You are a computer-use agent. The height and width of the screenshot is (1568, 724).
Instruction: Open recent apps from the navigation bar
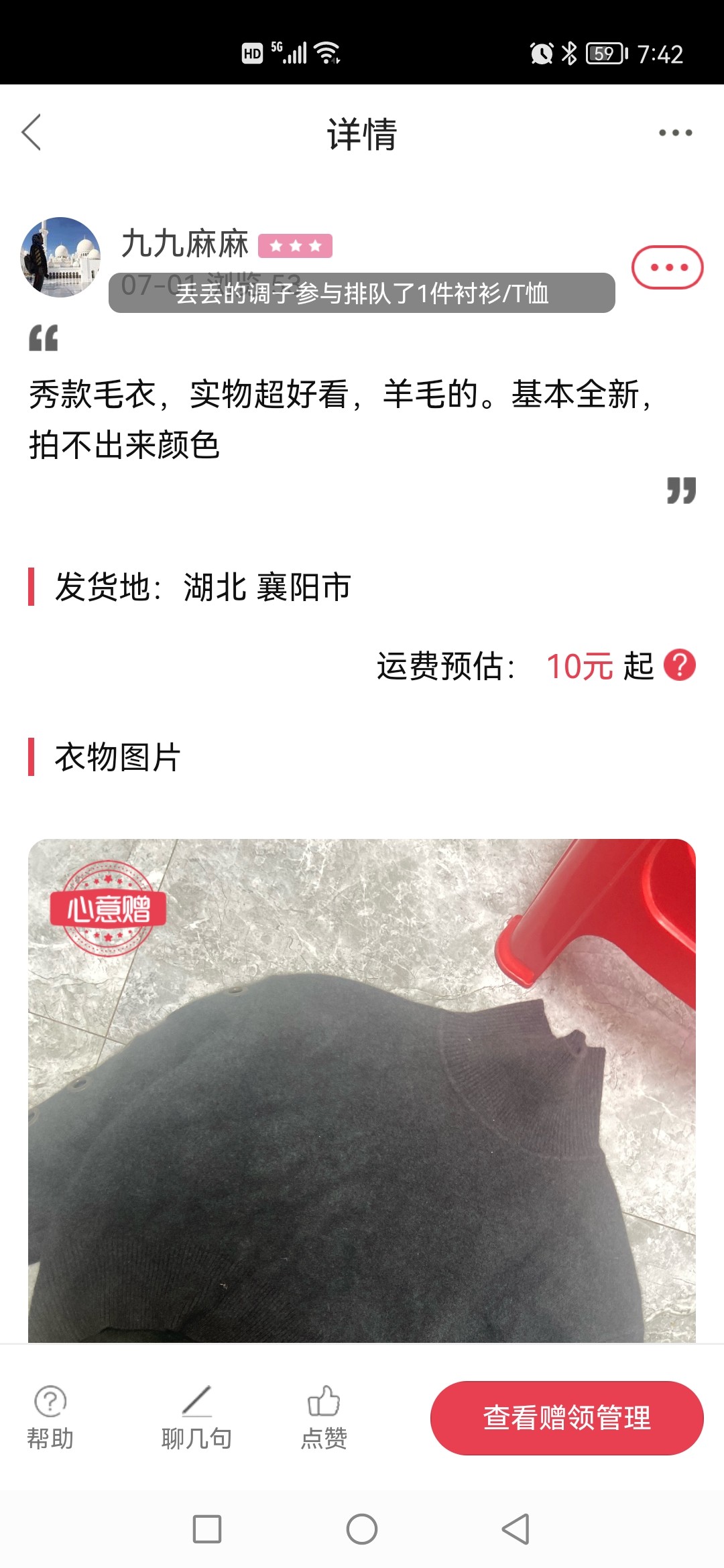pos(207,1529)
